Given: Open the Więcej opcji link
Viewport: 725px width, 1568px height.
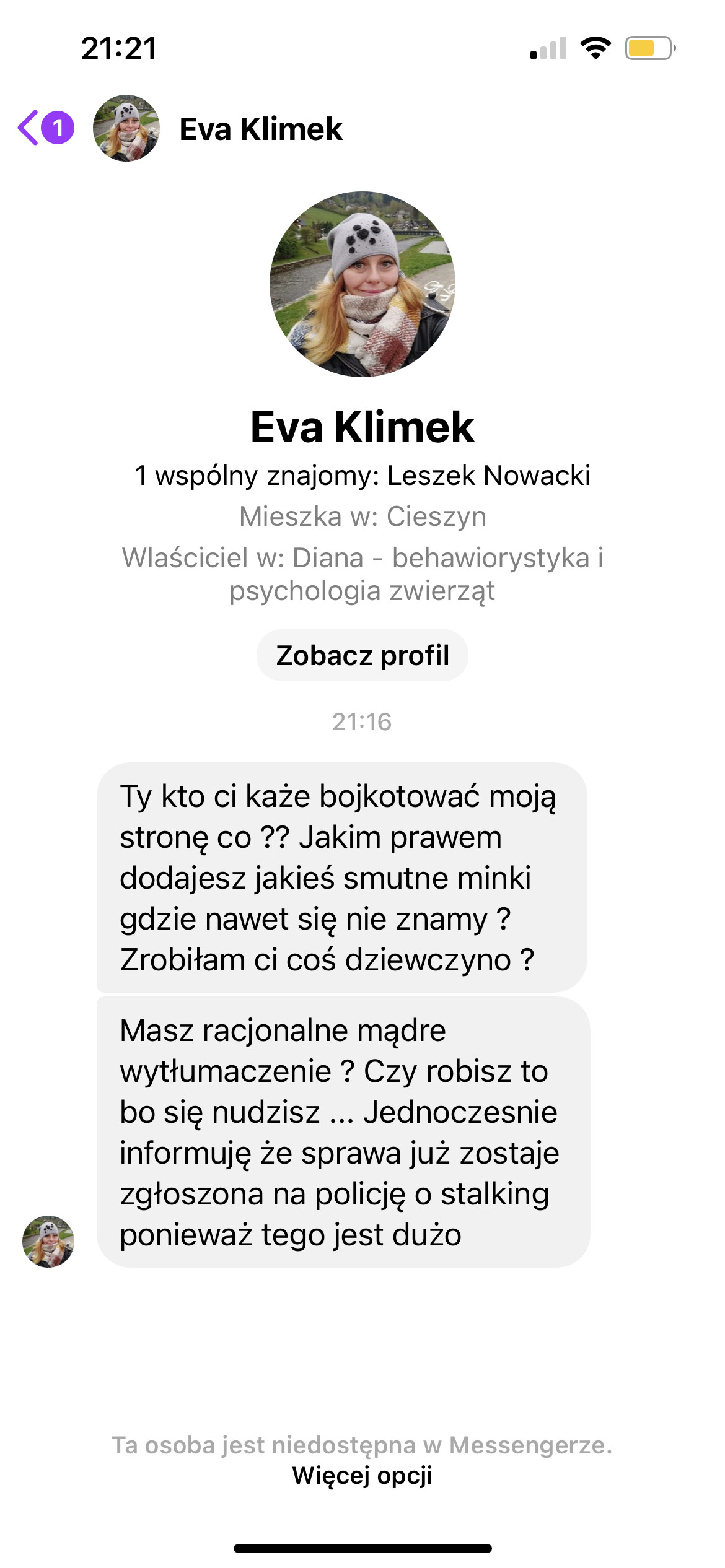Looking at the screenshot, I should tap(362, 1476).
